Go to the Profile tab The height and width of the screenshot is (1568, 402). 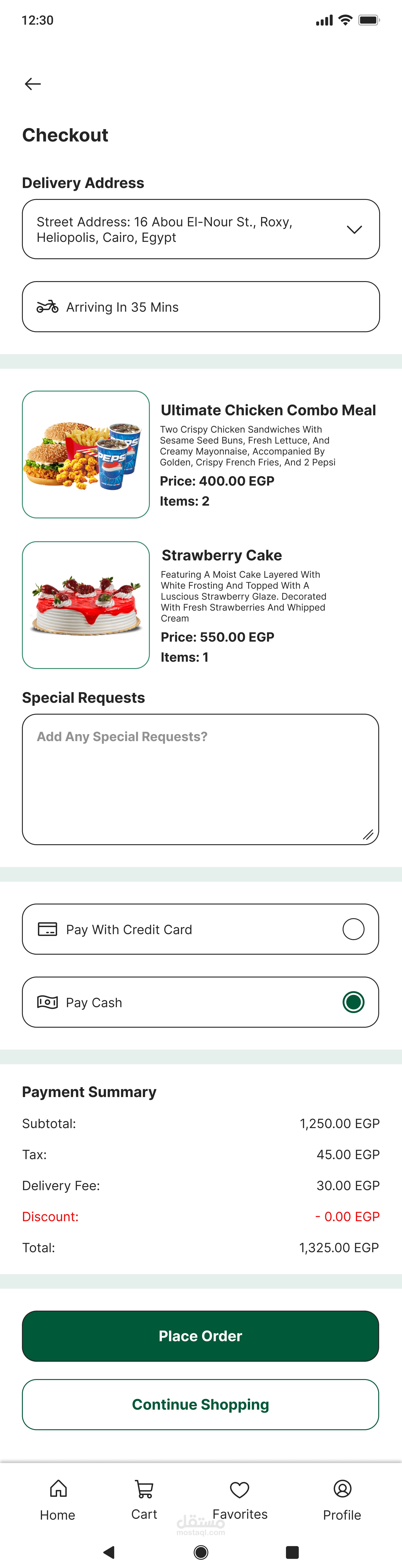point(342,1500)
